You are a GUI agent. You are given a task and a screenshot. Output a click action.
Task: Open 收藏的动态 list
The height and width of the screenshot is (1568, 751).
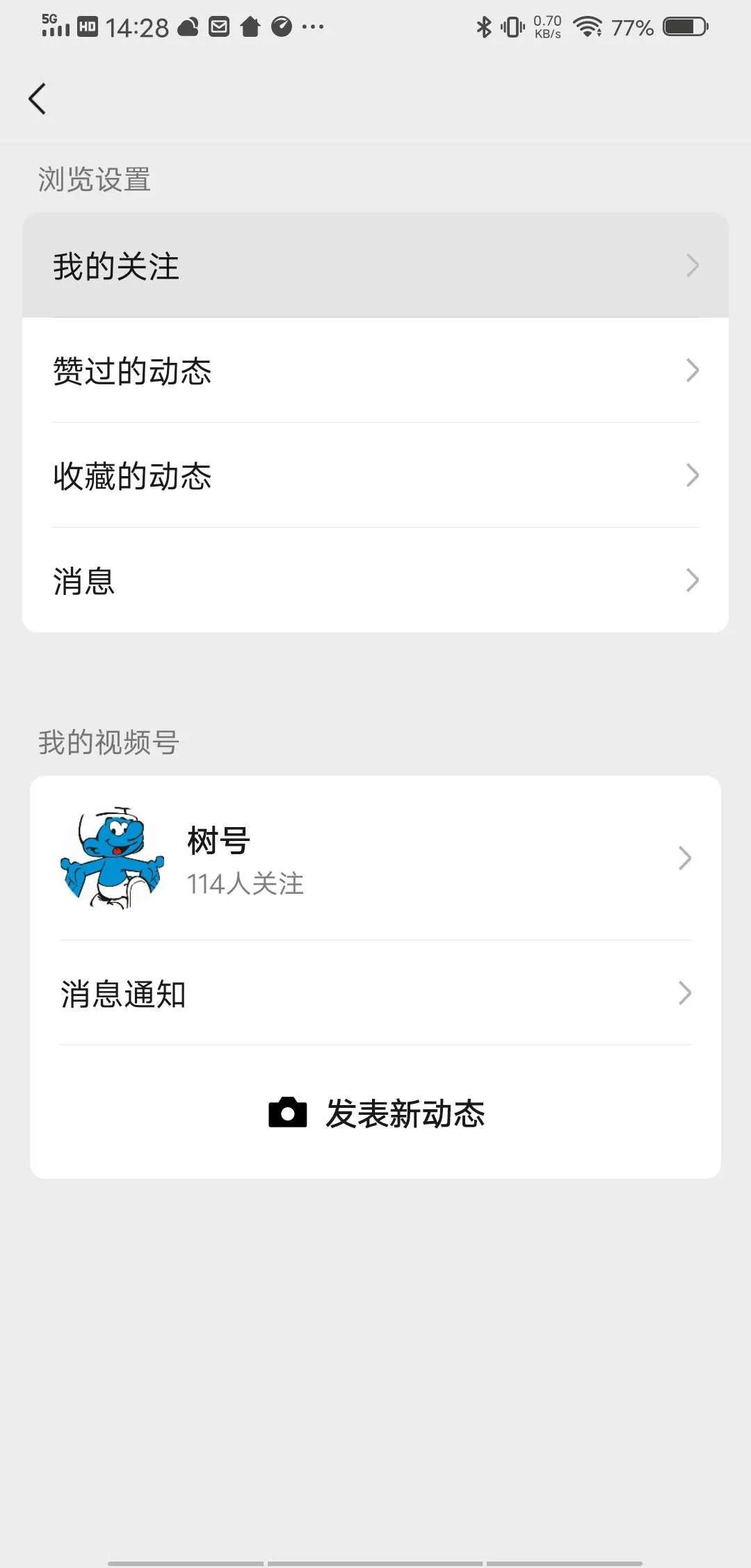[x=375, y=475]
